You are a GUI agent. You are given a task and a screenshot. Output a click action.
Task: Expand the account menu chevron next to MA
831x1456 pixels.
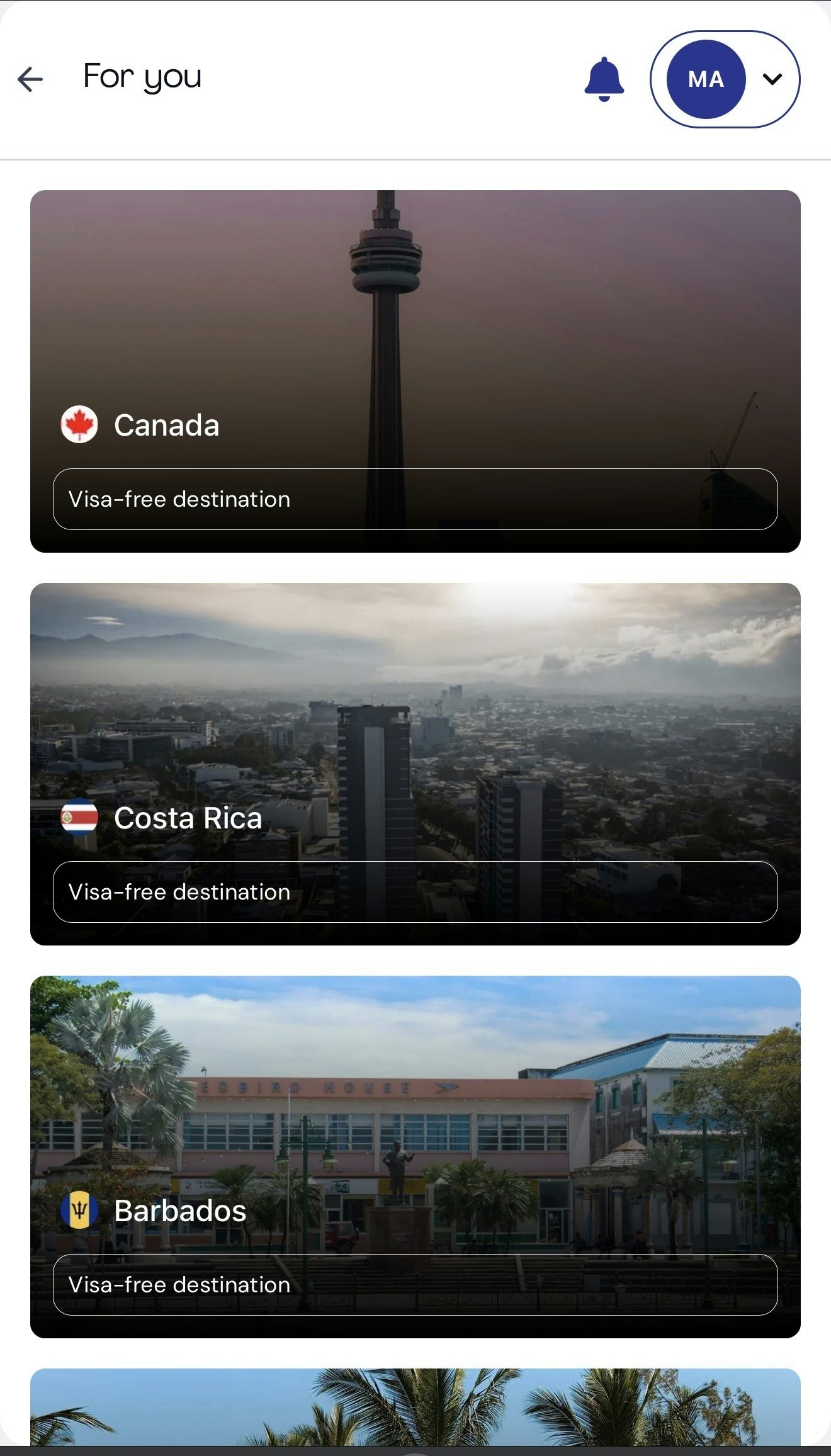click(x=773, y=79)
